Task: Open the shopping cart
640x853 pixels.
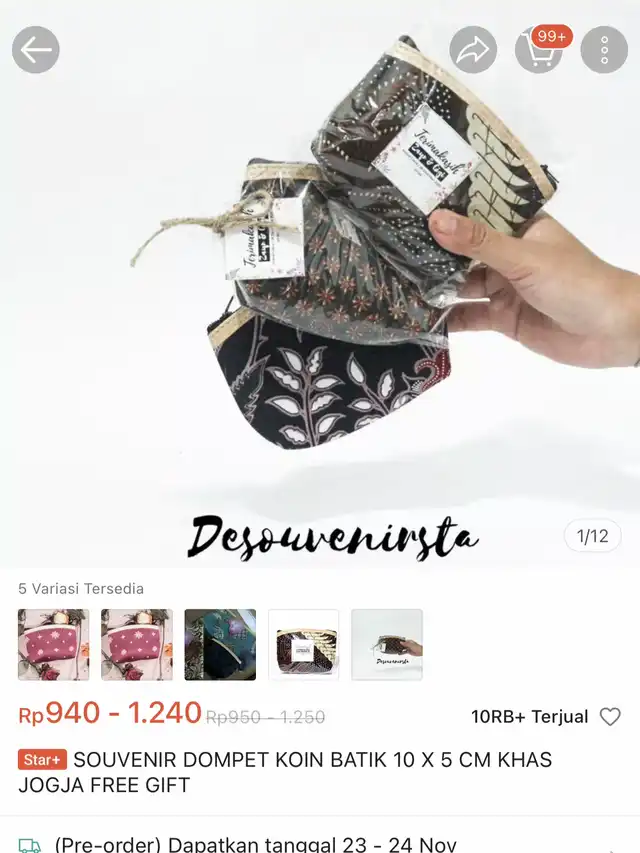Action: pyautogui.click(x=539, y=49)
